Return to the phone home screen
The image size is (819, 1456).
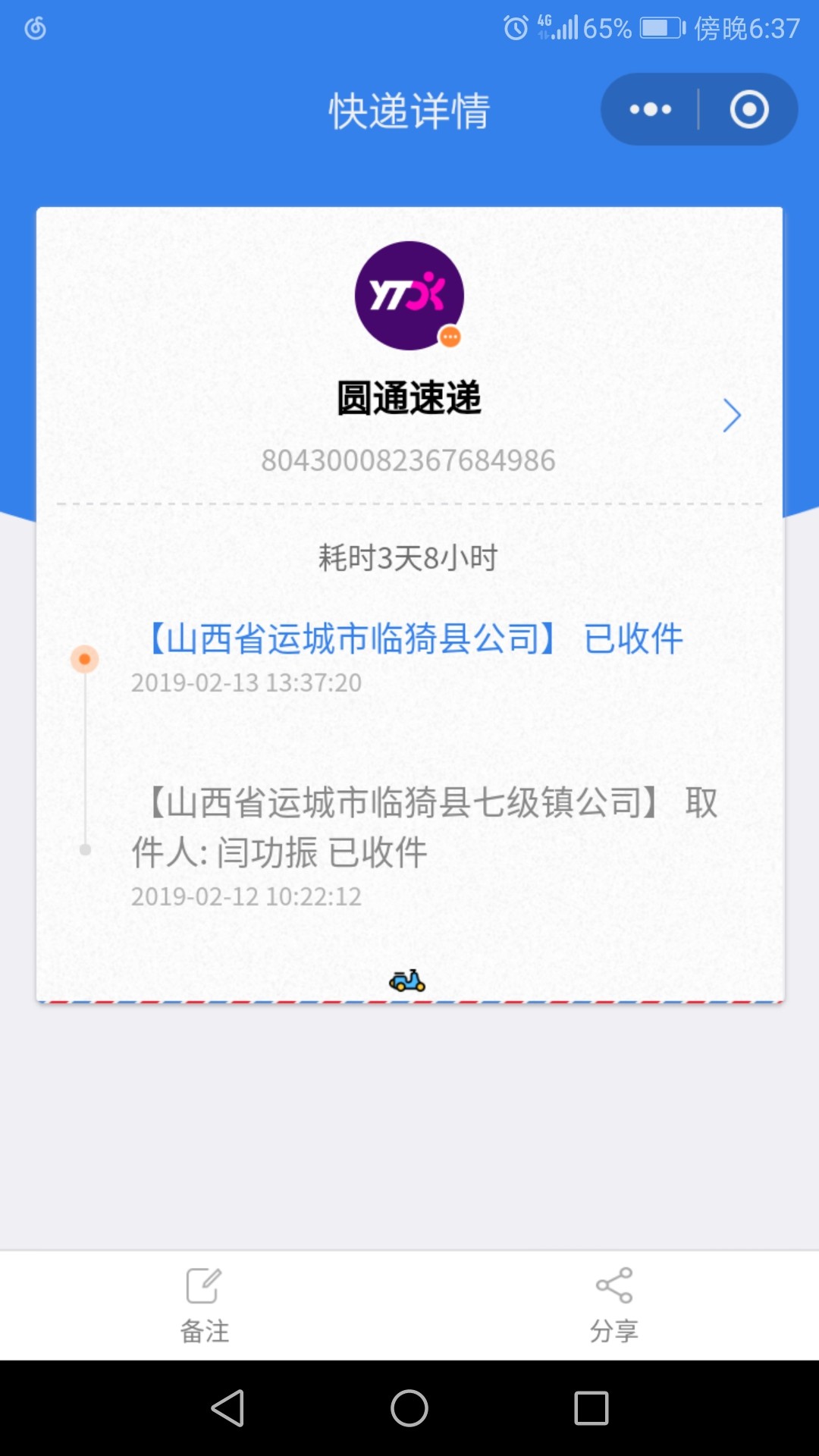pos(409,1408)
